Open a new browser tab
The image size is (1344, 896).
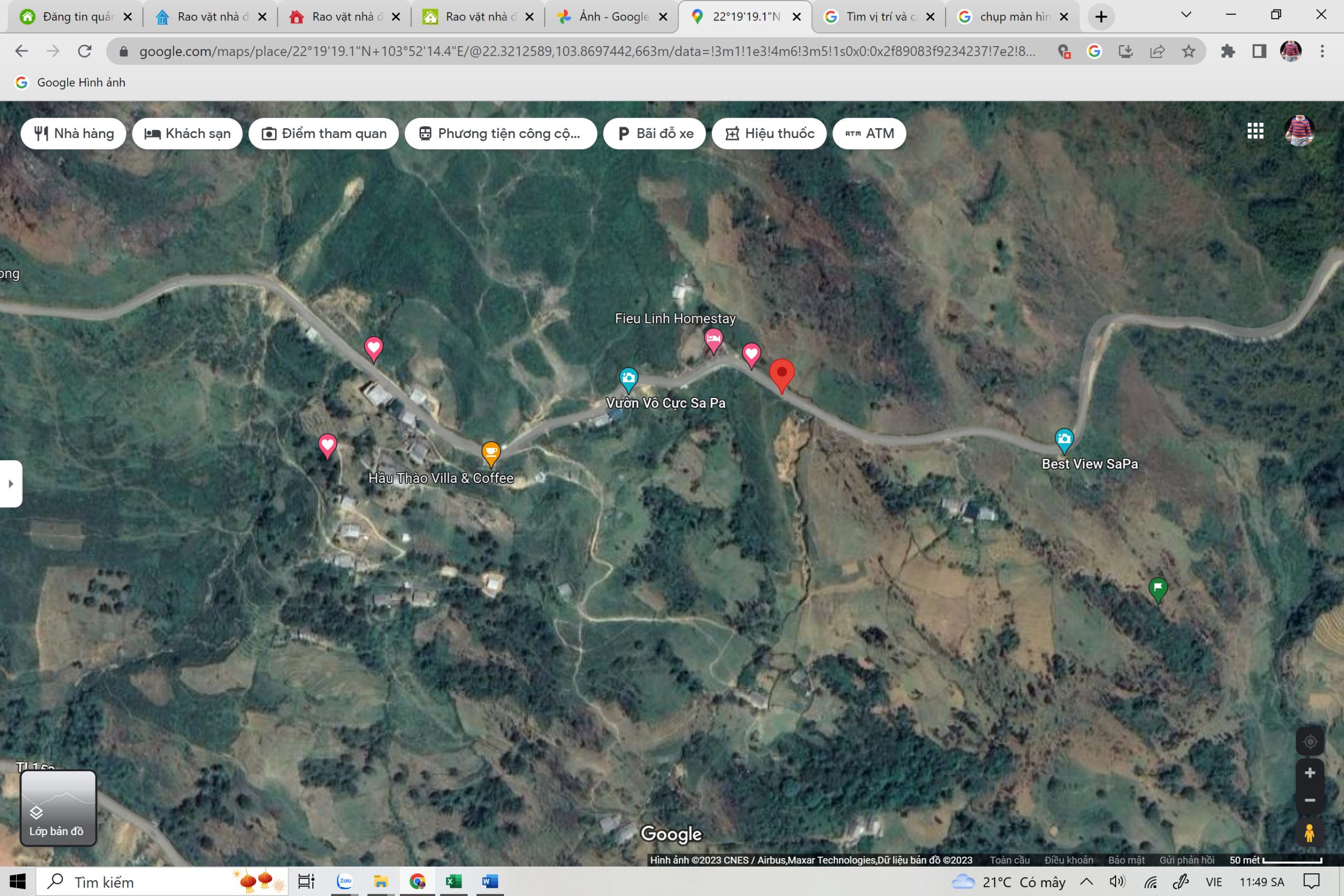coord(1101,17)
